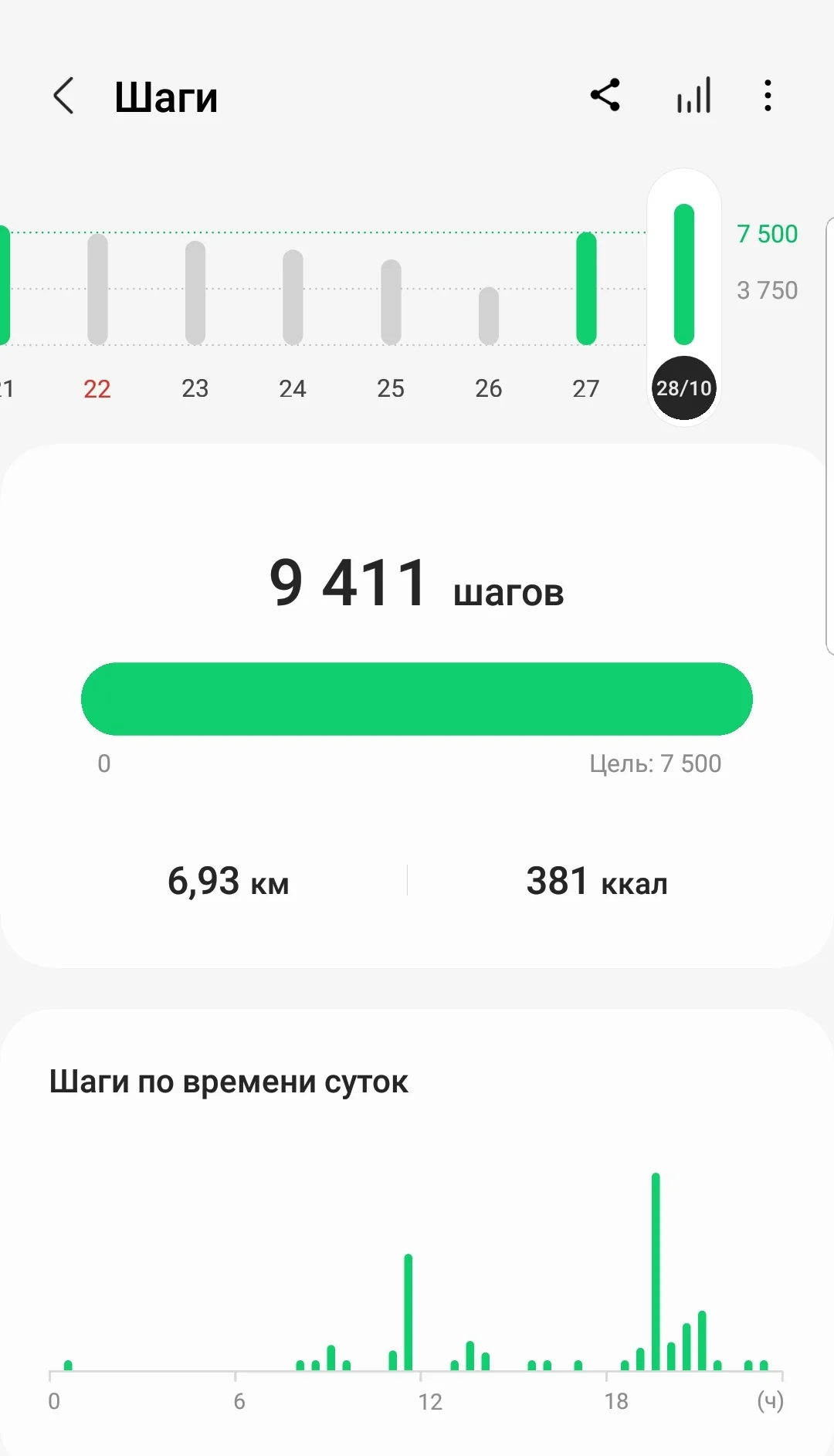The width and height of the screenshot is (834, 1456).
Task: Select day 23 in the steps chart
Action: pos(195,309)
